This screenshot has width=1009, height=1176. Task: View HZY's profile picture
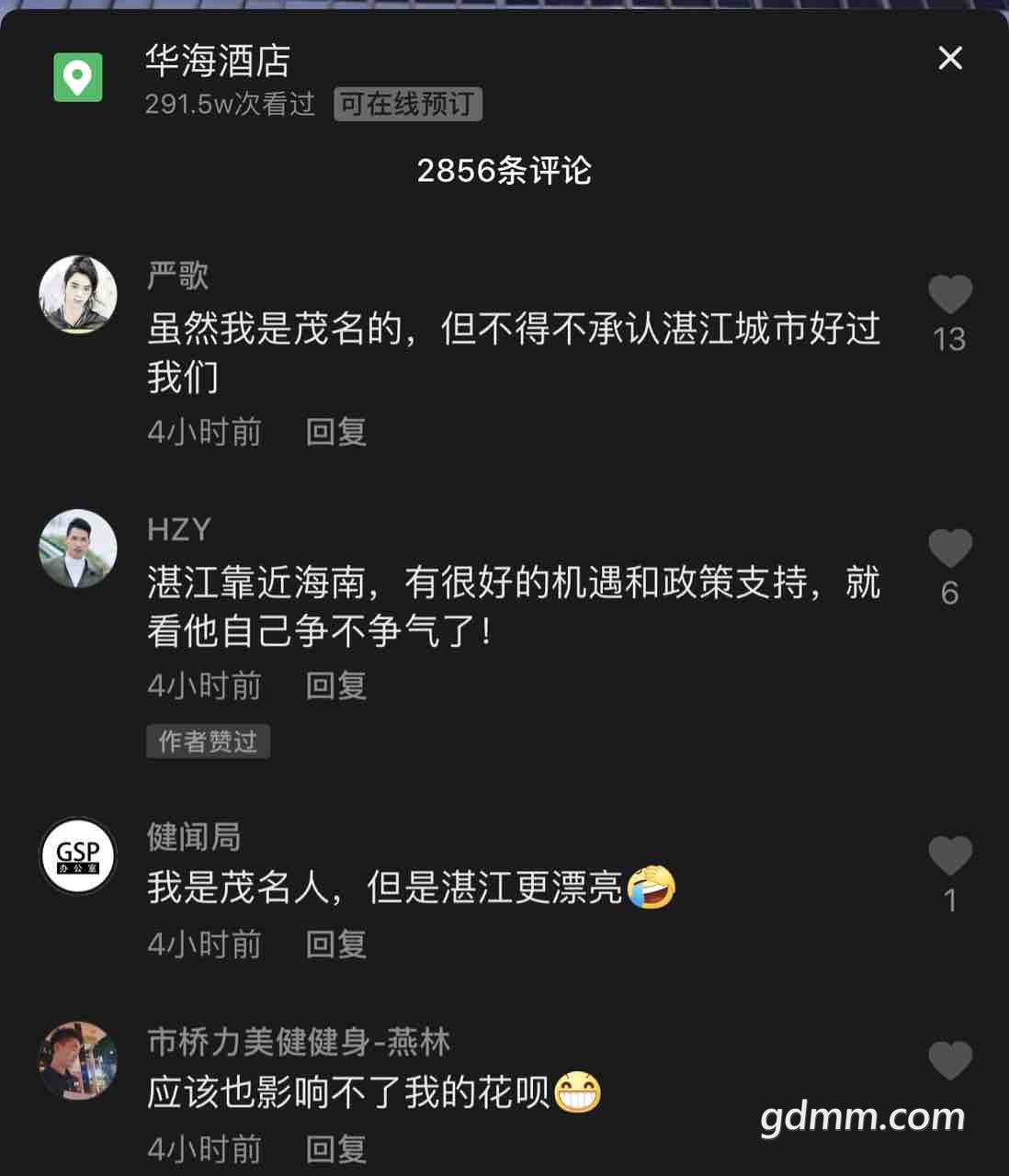click(78, 548)
